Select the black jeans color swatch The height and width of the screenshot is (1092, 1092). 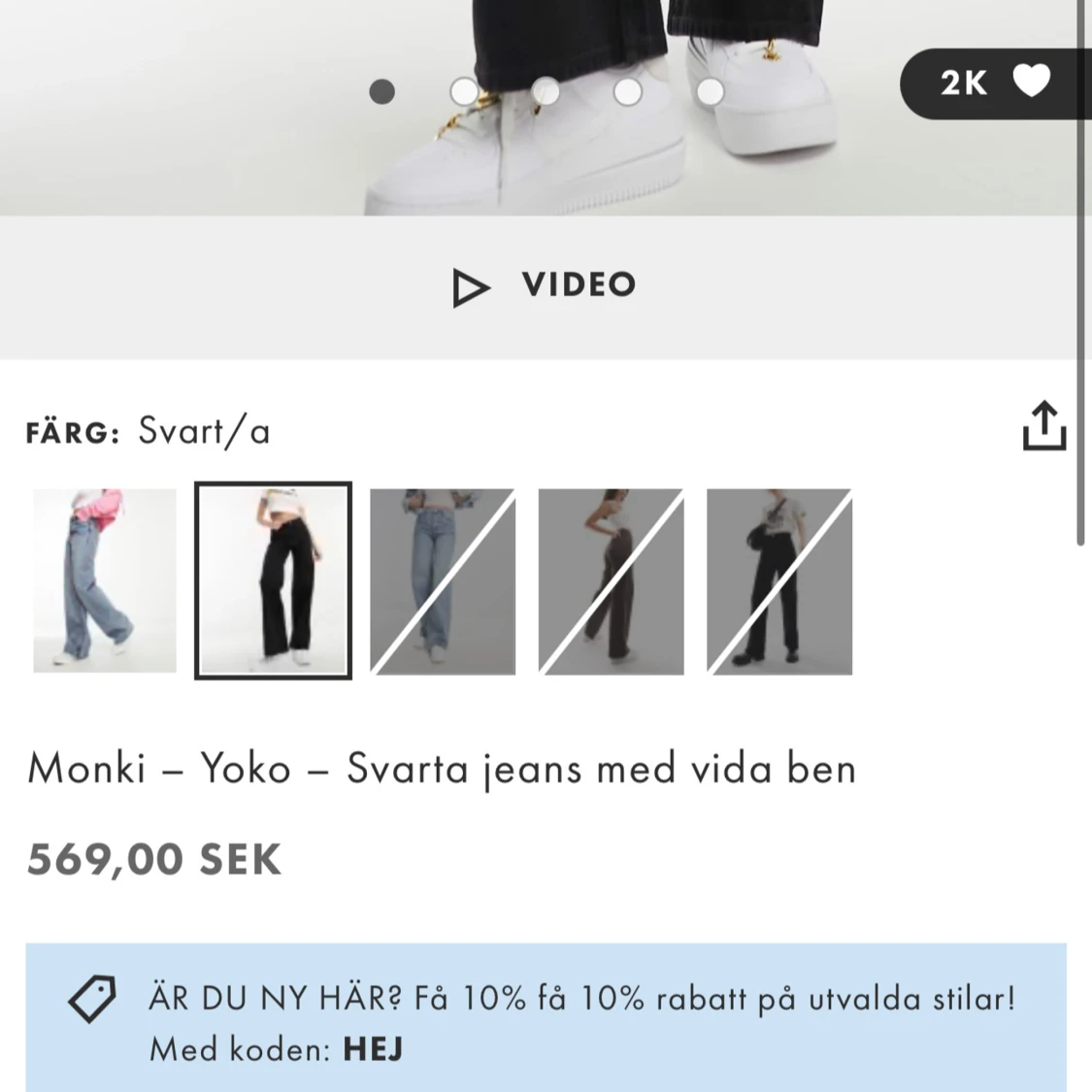point(274,580)
